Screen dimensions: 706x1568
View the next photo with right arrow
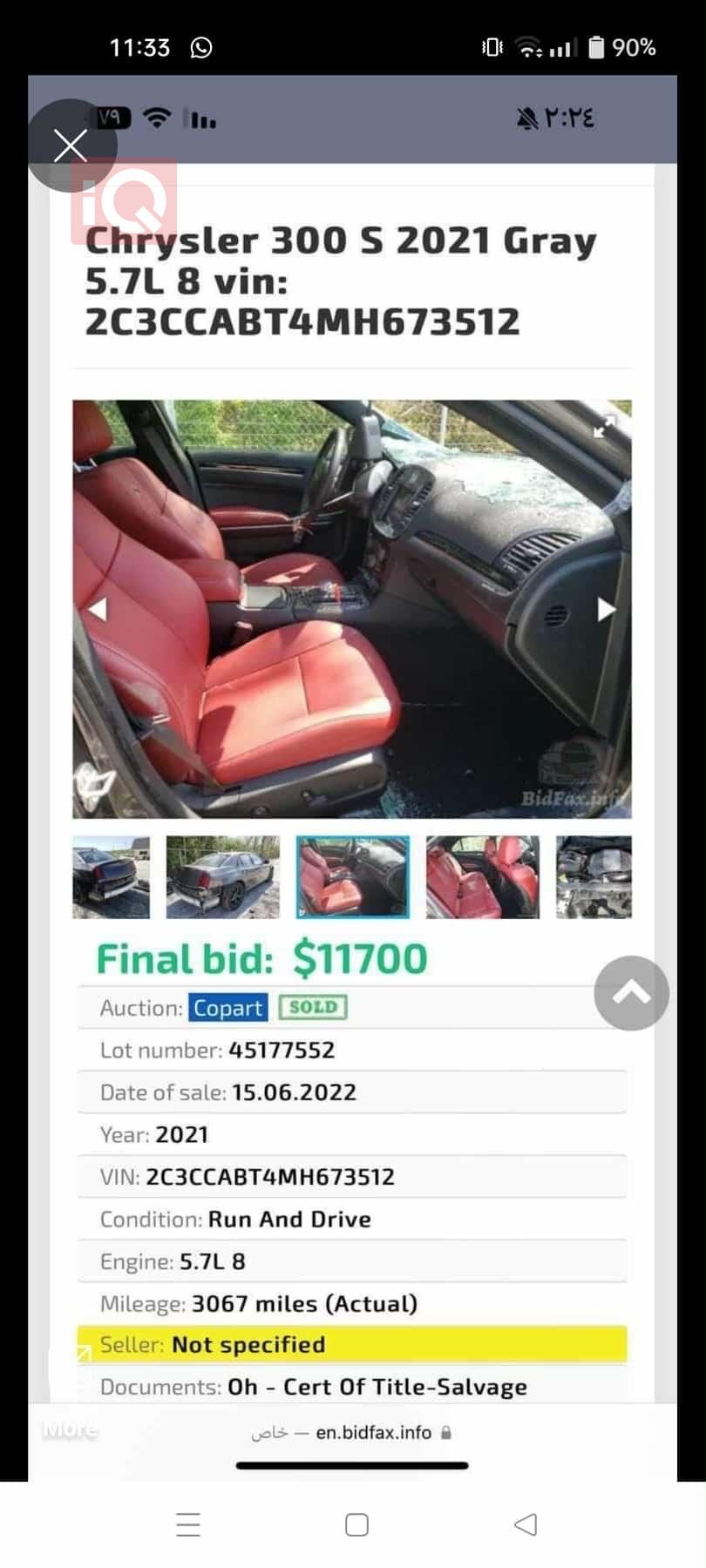tap(605, 610)
